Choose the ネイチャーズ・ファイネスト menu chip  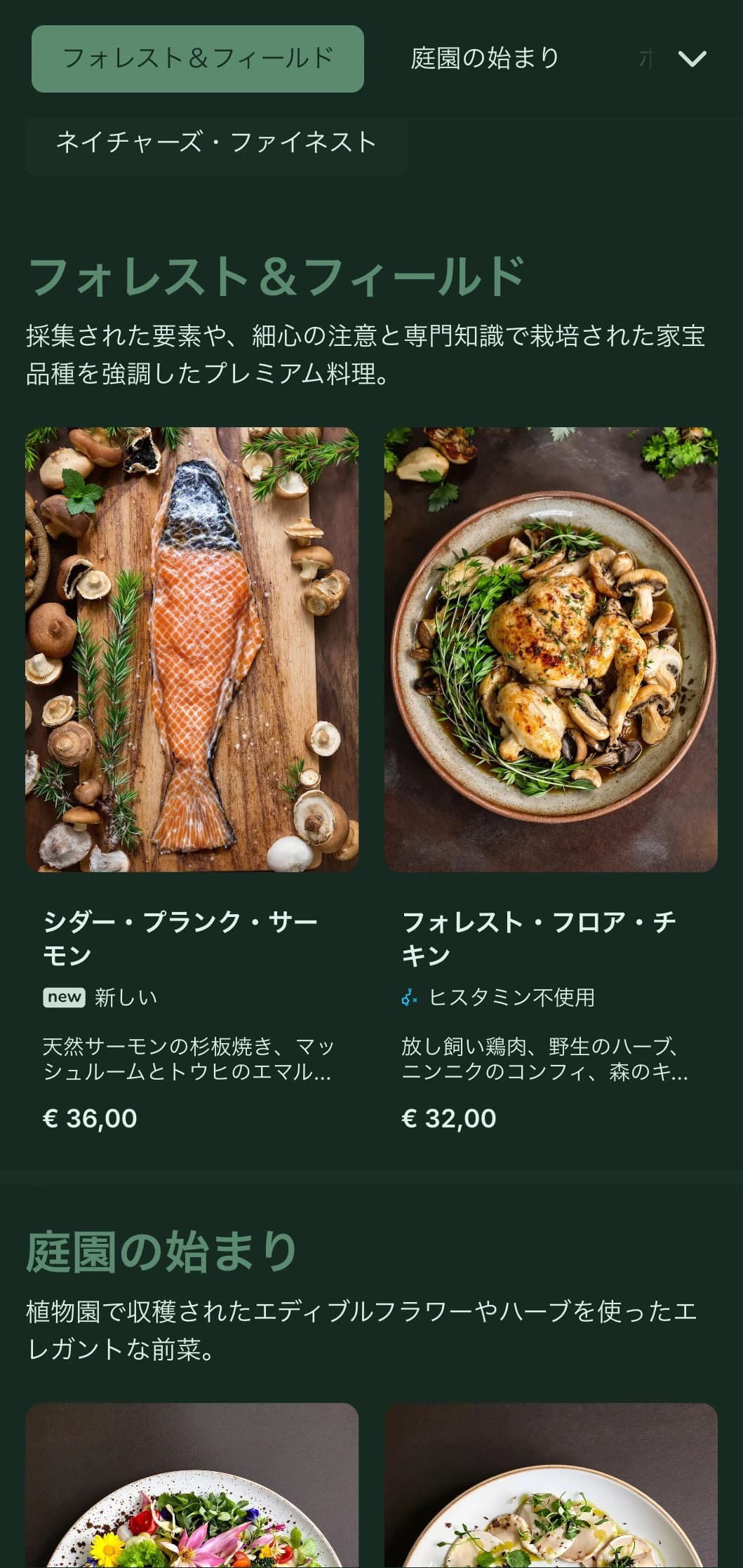point(216,143)
